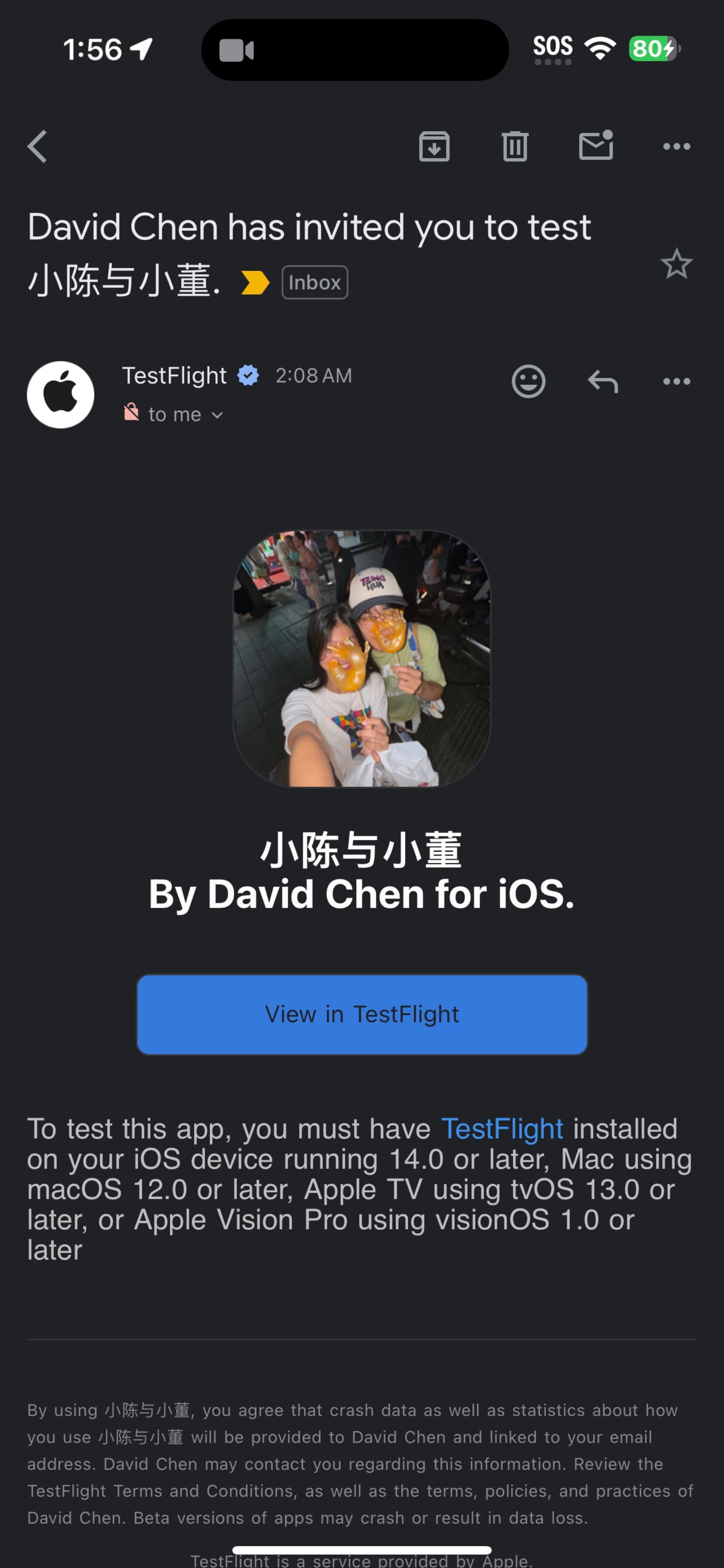This screenshot has width=724, height=1568.
Task: Tap the TestFlight Apple logo avatar
Action: point(60,394)
